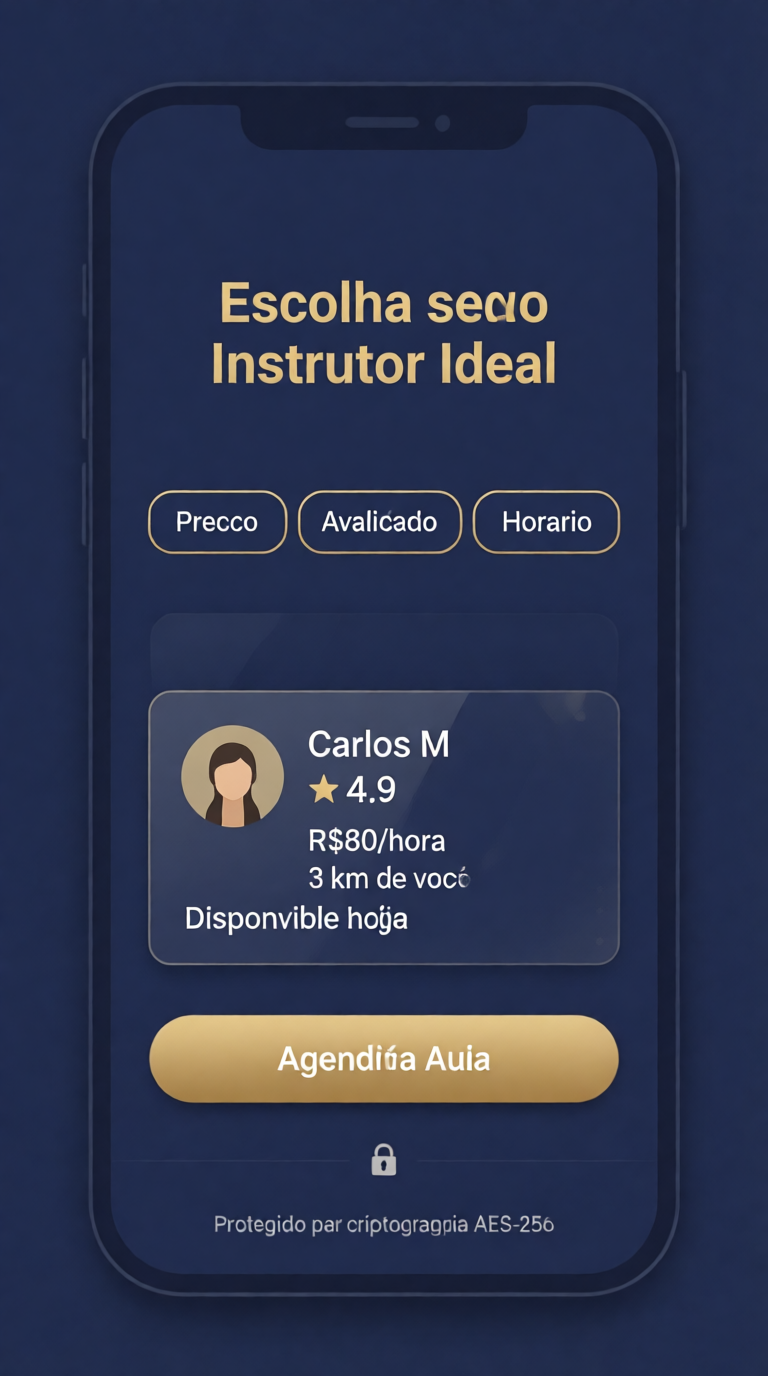Click the star next to 4.9

(x=321, y=789)
